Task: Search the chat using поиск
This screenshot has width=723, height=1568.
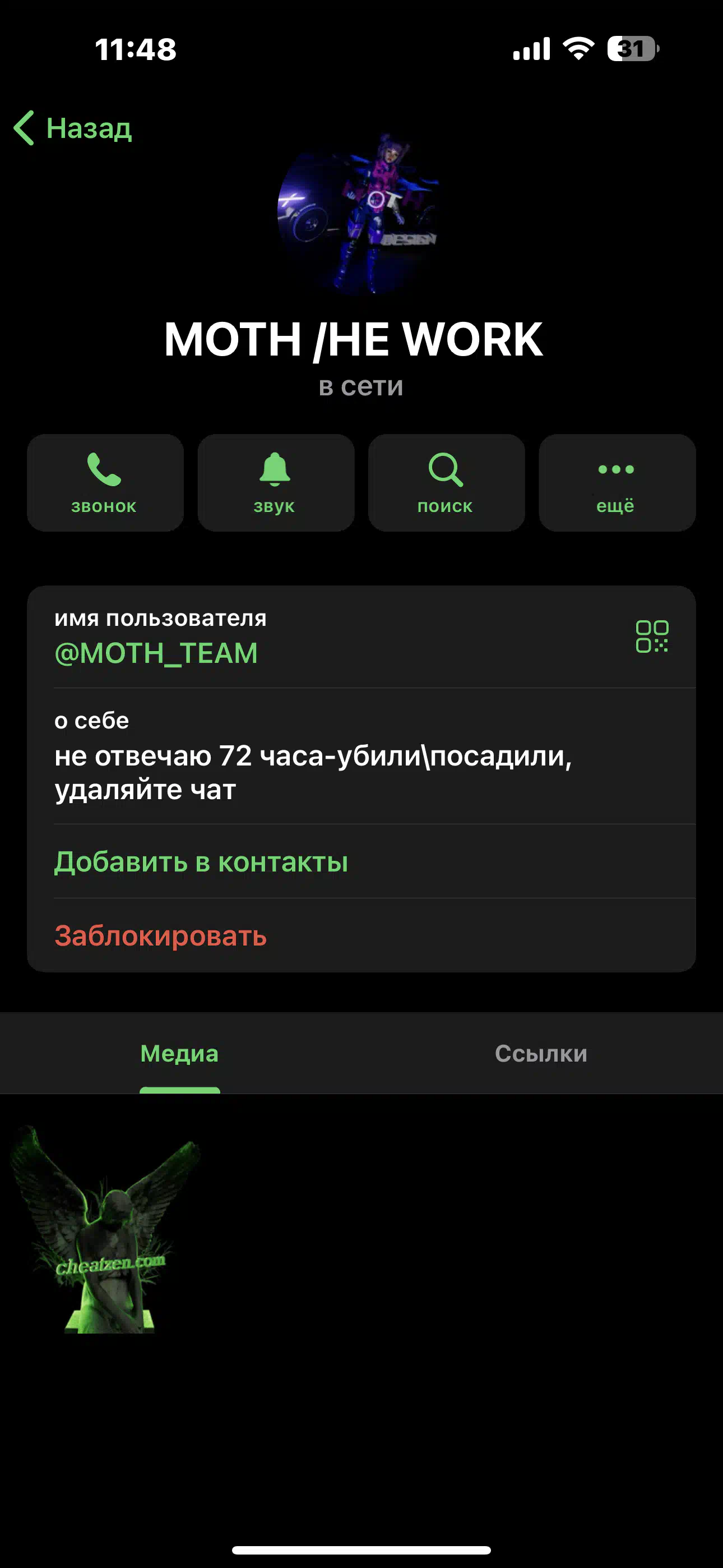Action: [446, 483]
